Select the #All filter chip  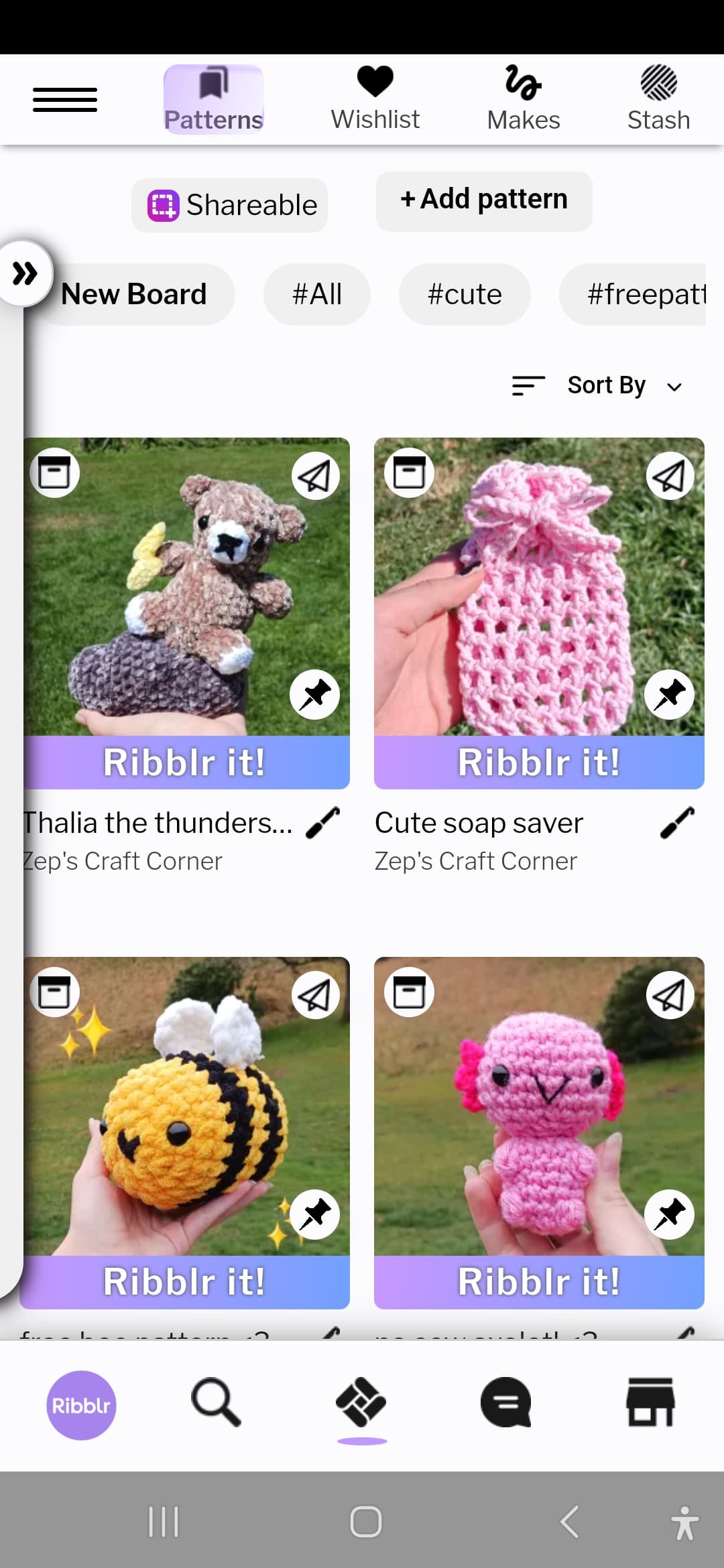317,294
